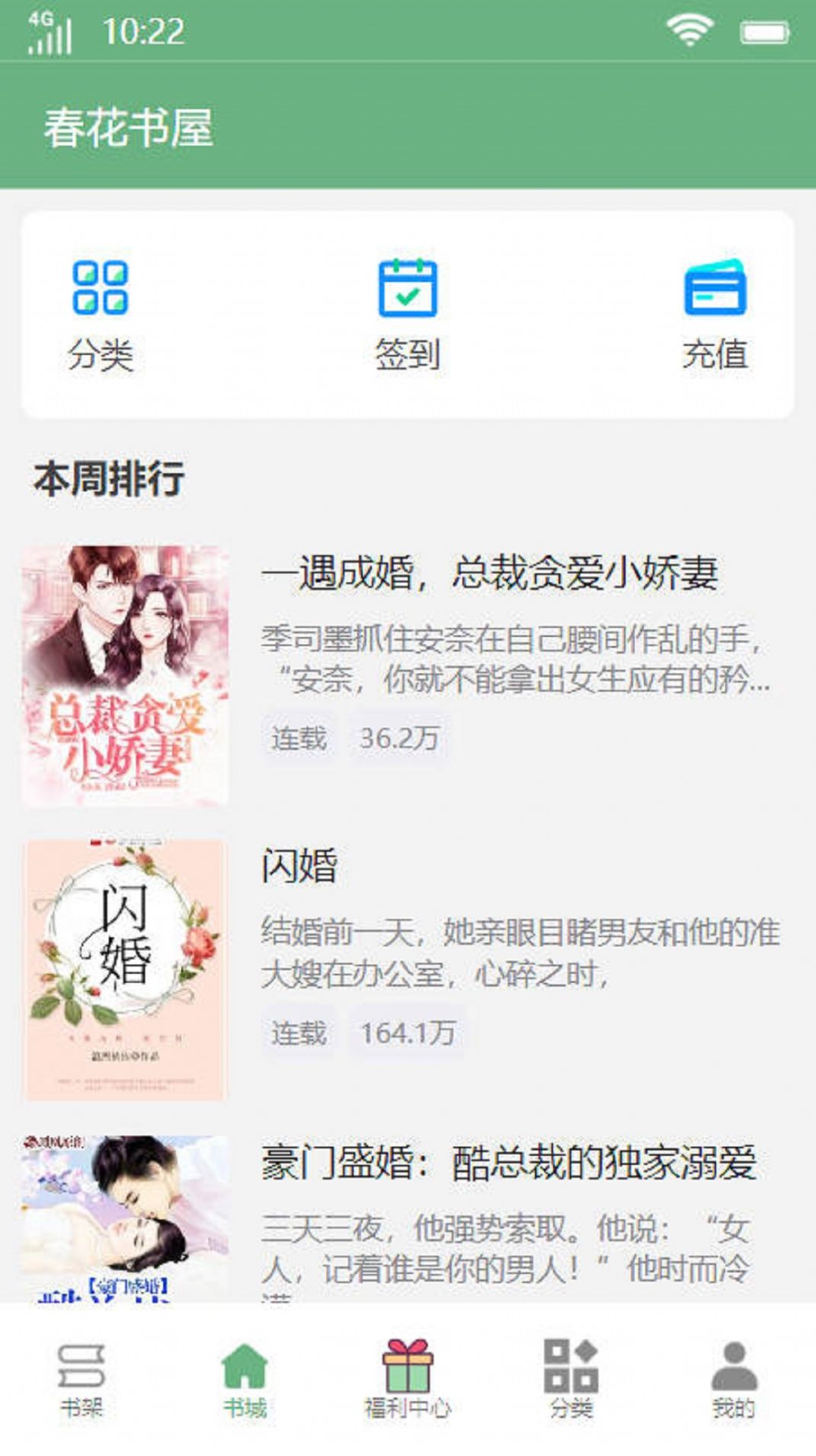This screenshot has width=816, height=1456.
Task: Open the book 一遇成婚，总裁贪爱小娇妻
Action: click(x=489, y=573)
